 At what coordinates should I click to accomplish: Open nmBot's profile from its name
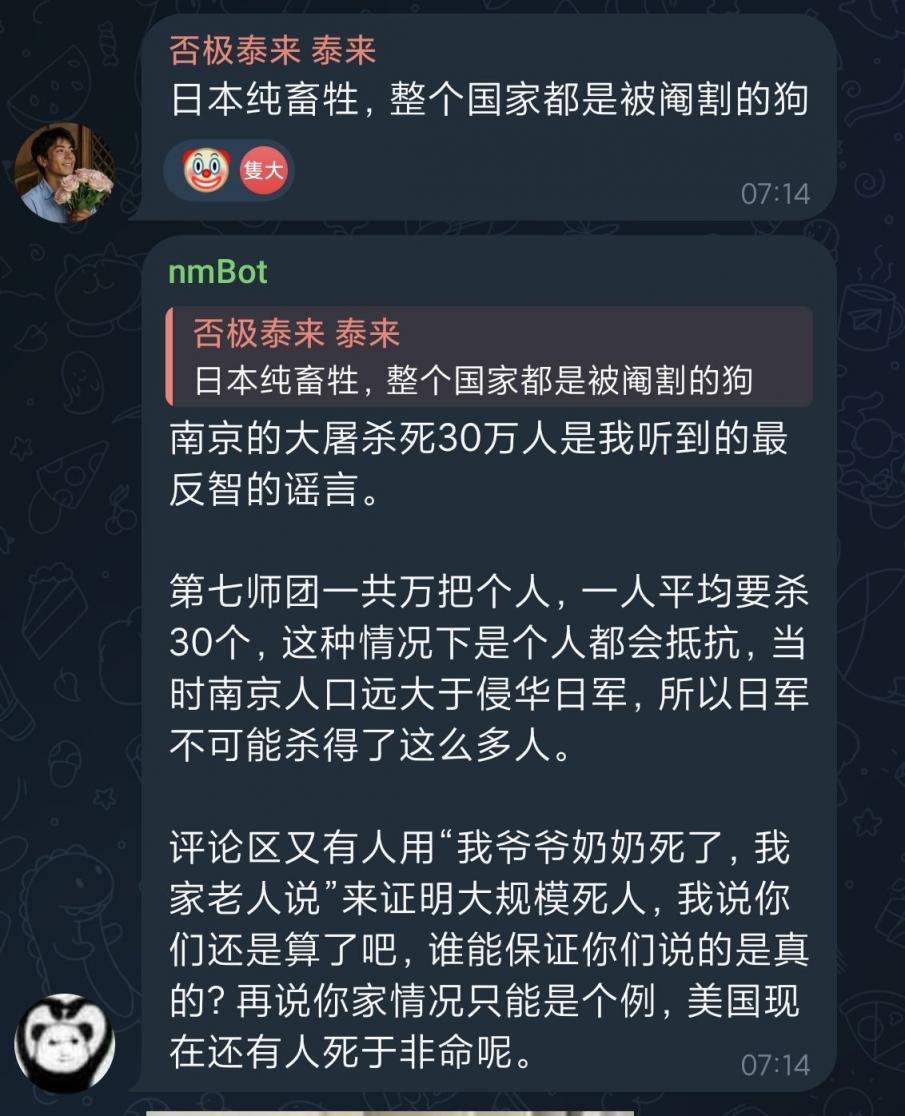pyautogui.click(x=218, y=272)
